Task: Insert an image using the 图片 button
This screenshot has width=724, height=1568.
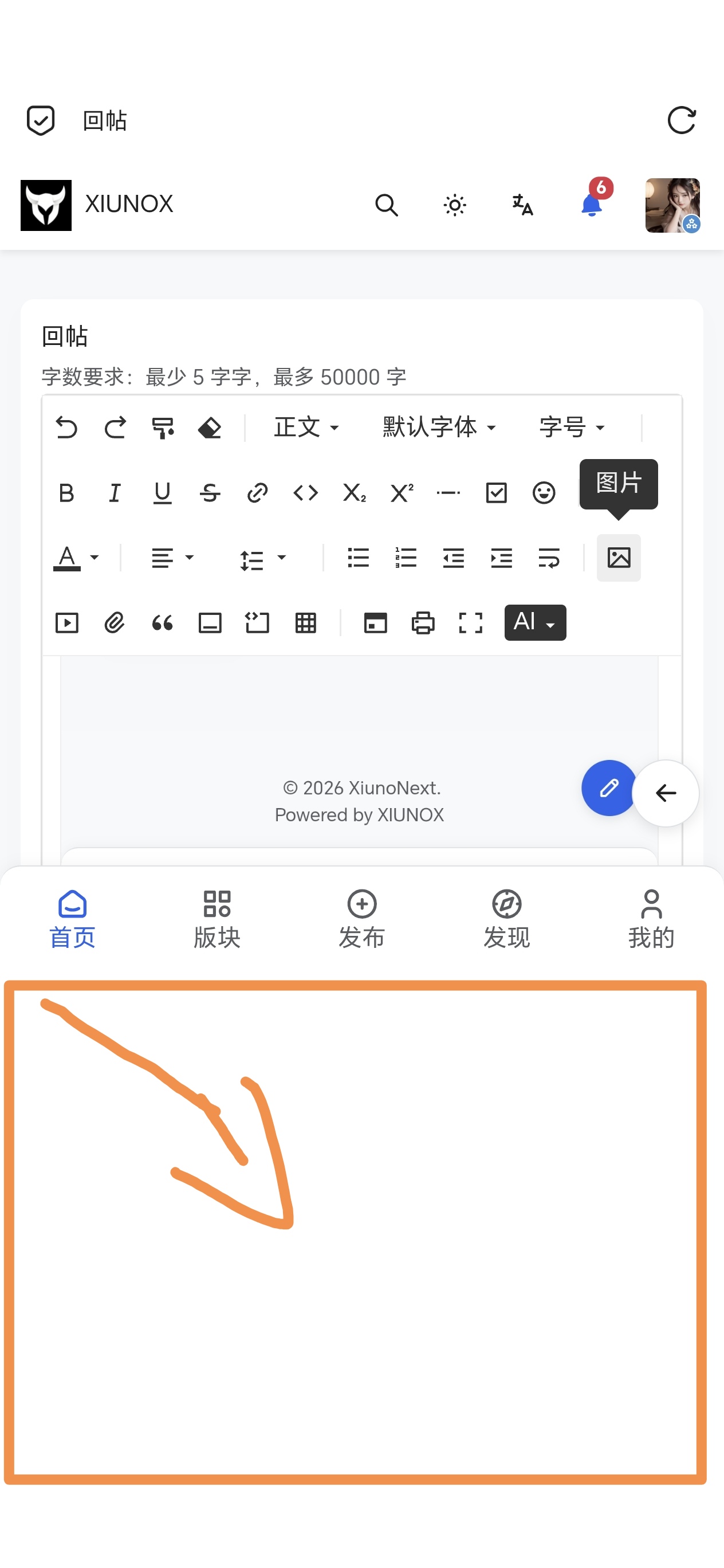Action: [619, 558]
